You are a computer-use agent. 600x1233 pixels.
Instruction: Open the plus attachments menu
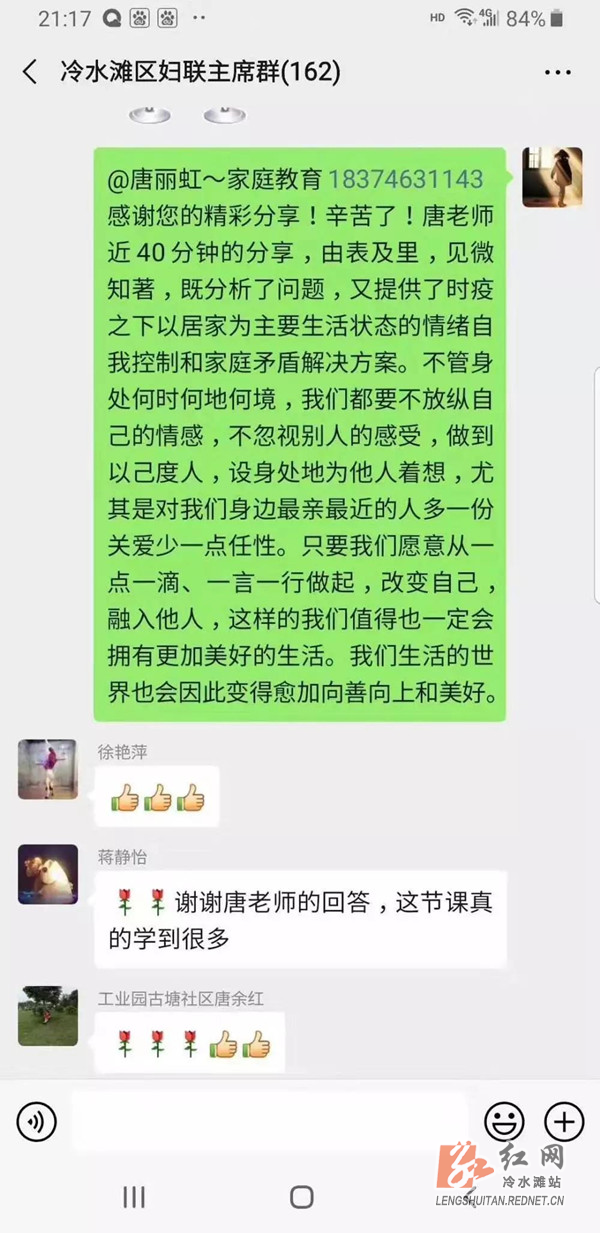564,1122
